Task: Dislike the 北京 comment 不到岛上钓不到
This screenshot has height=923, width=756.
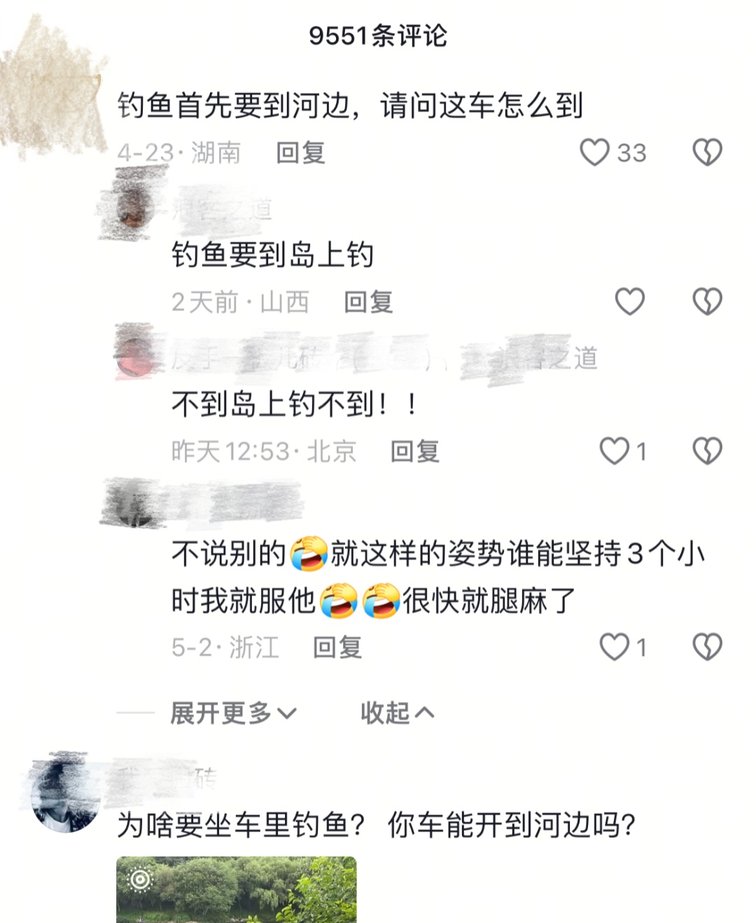Action: 707,451
